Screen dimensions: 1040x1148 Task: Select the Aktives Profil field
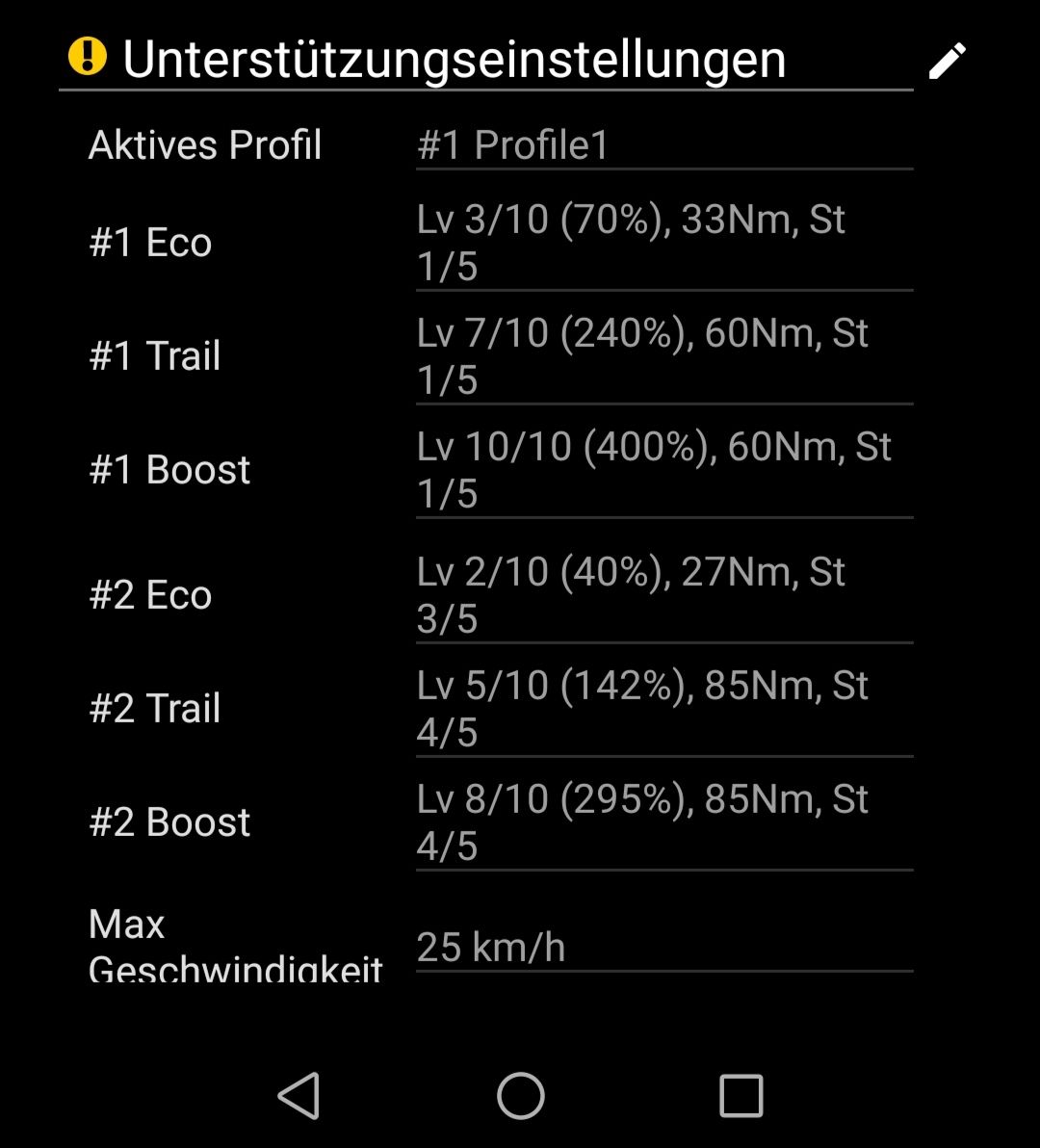tap(663, 145)
